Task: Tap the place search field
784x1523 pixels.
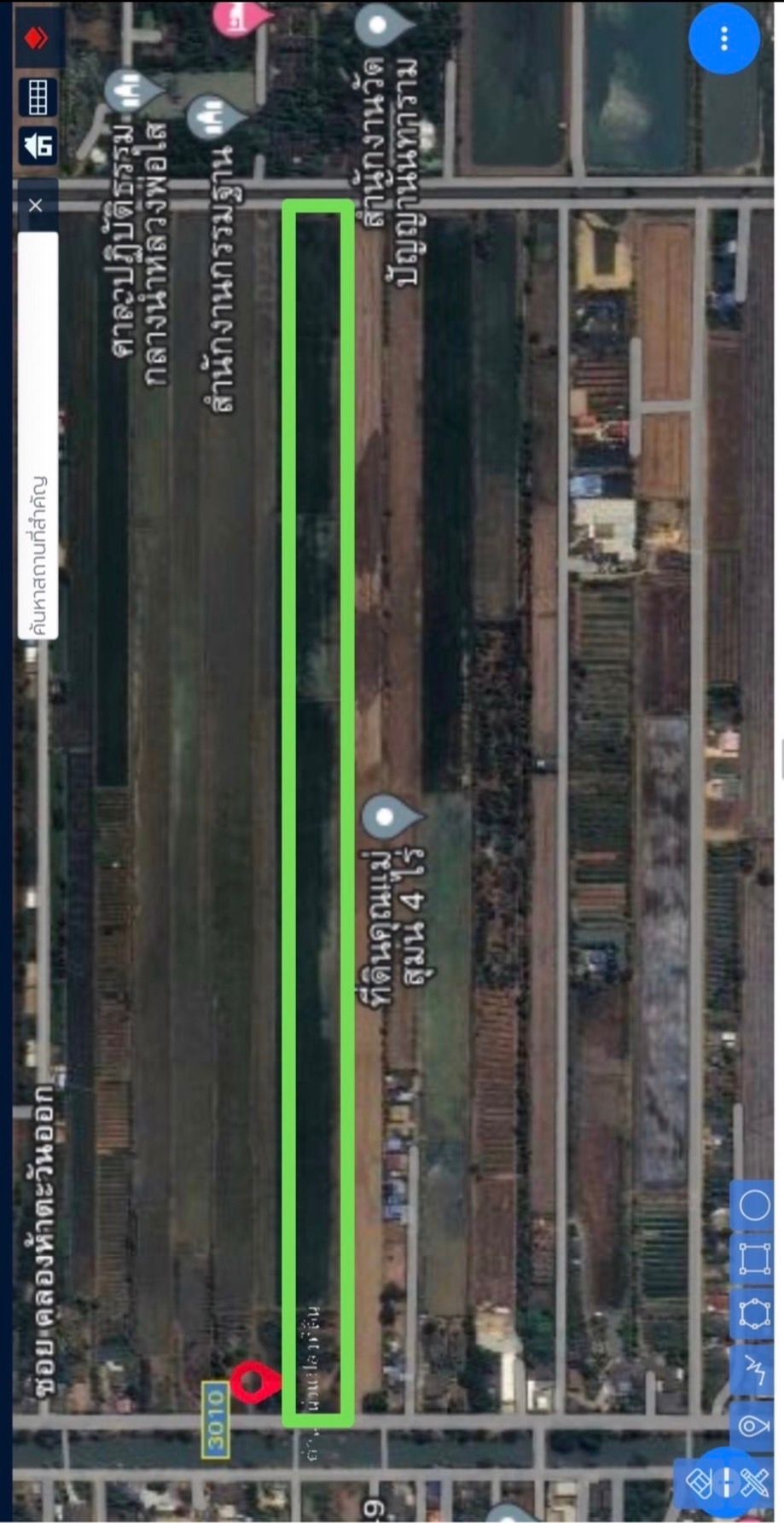Action: click(x=38, y=435)
